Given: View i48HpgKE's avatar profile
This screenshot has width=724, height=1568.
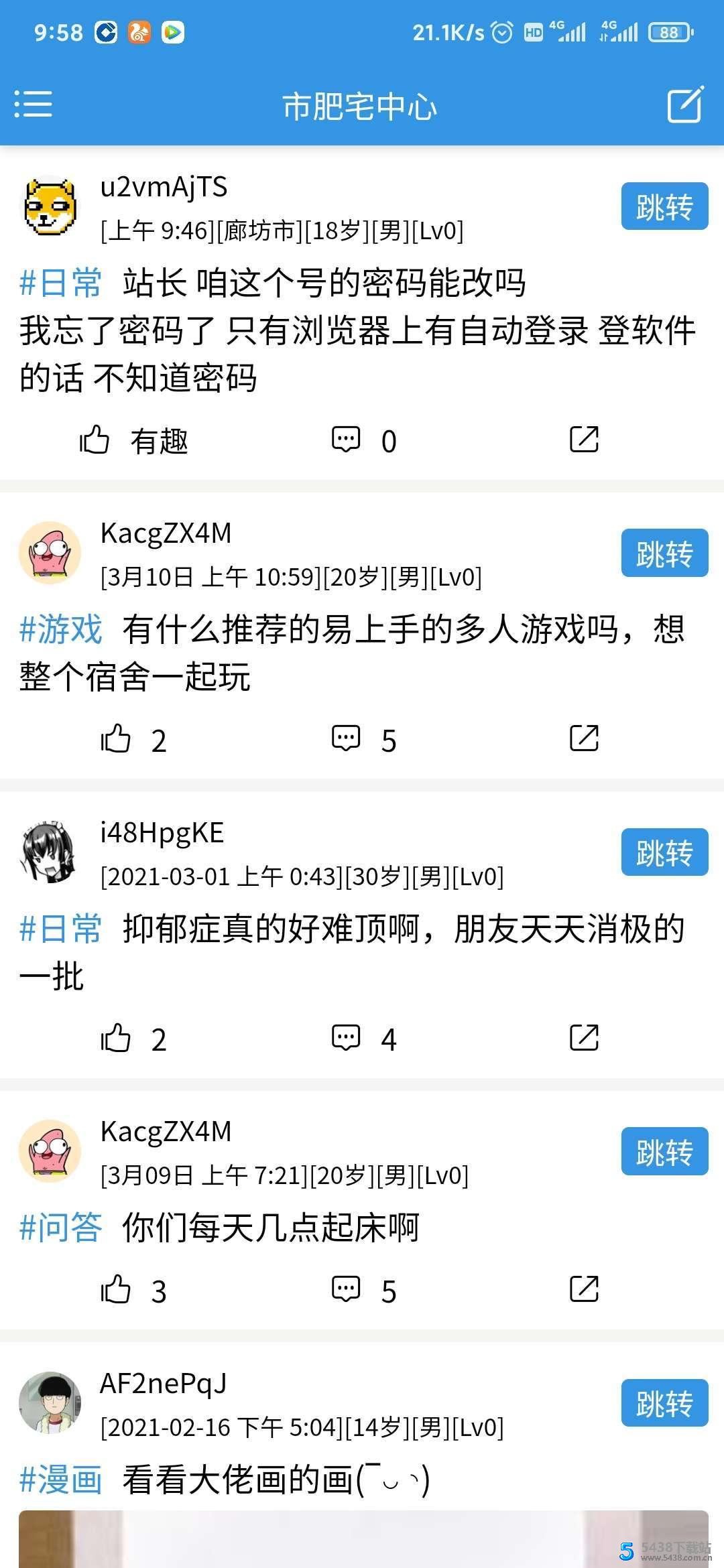Looking at the screenshot, I should click(50, 852).
